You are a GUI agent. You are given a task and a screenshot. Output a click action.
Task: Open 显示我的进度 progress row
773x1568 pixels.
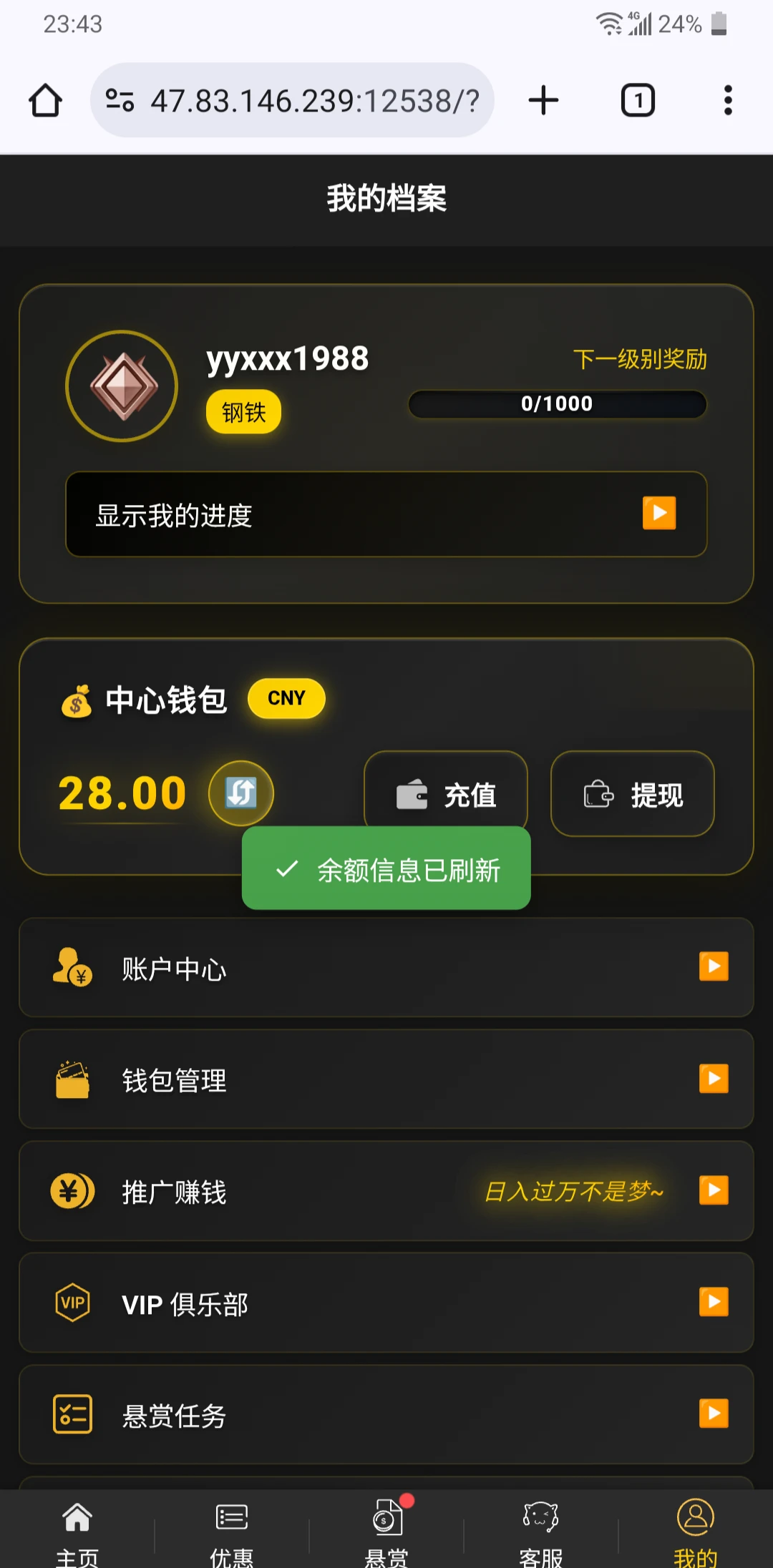click(386, 514)
